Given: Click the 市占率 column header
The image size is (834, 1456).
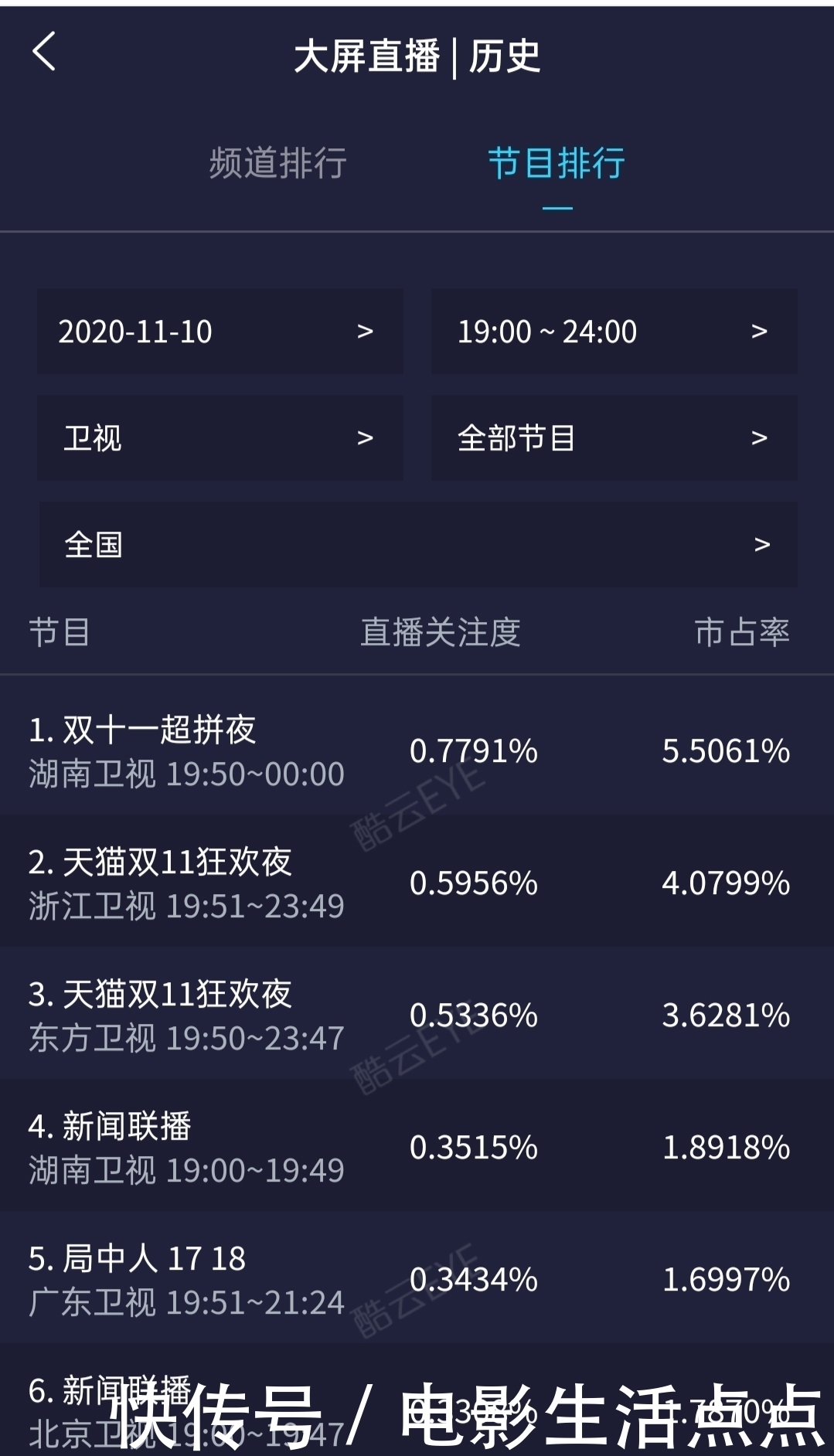Looking at the screenshot, I should 744,633.
